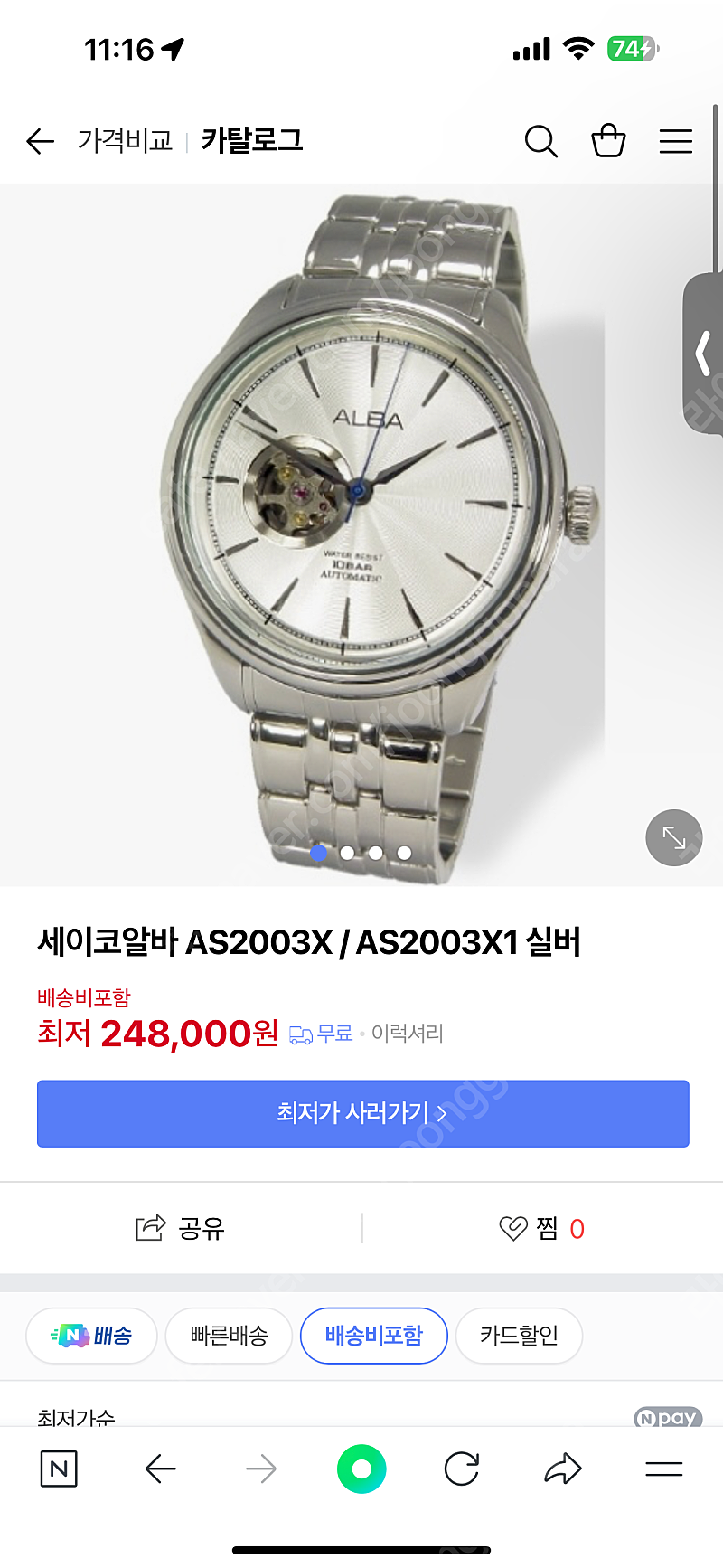Select the N배송 filter chip

point(91,1335)
